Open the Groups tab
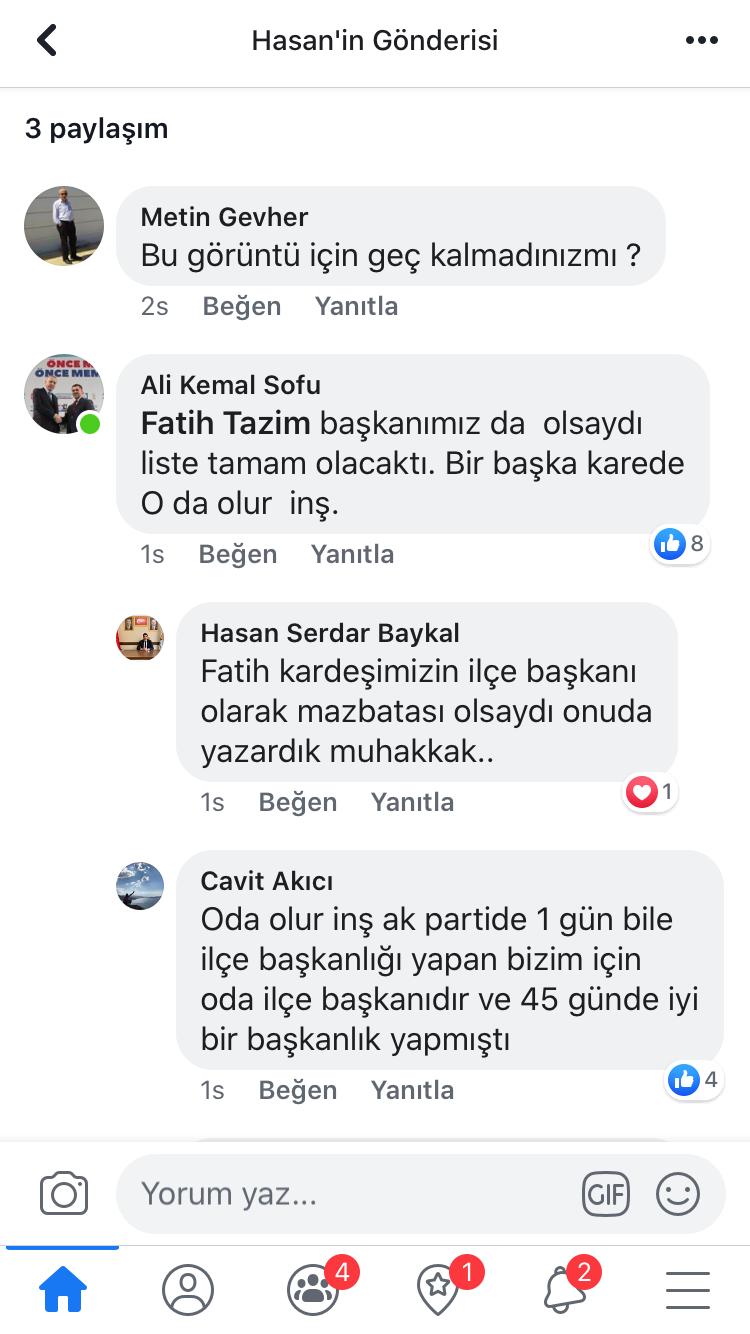 click(x=314, y=1290)
